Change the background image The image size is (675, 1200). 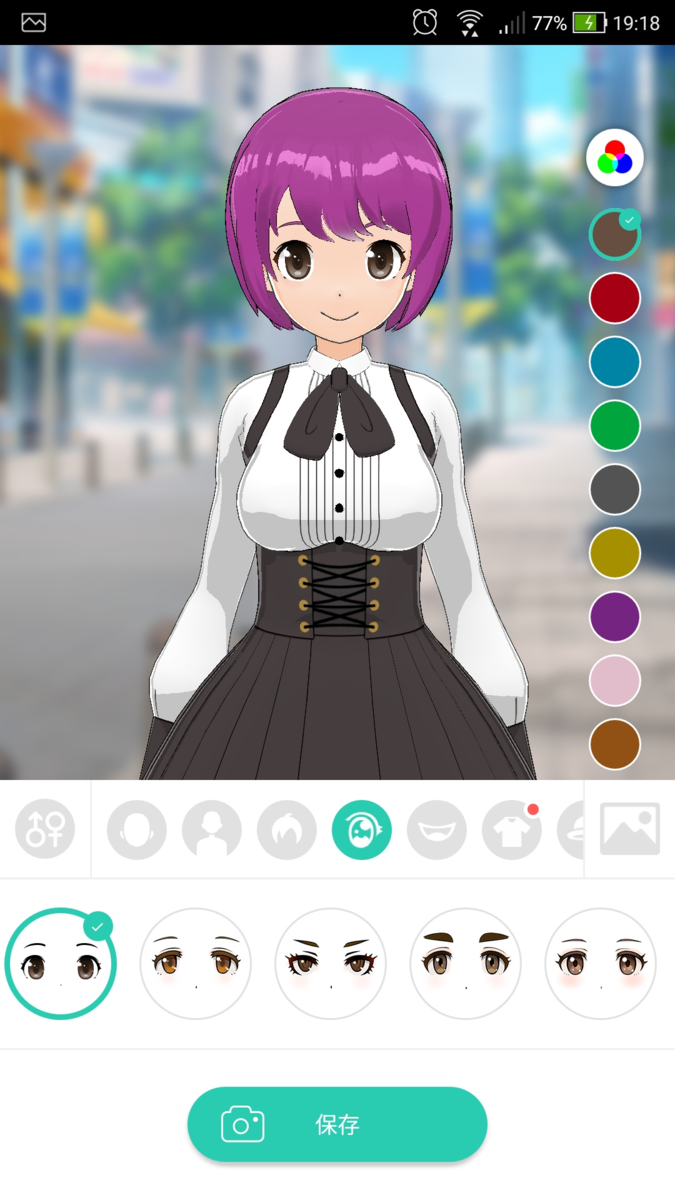pos(630,830)
